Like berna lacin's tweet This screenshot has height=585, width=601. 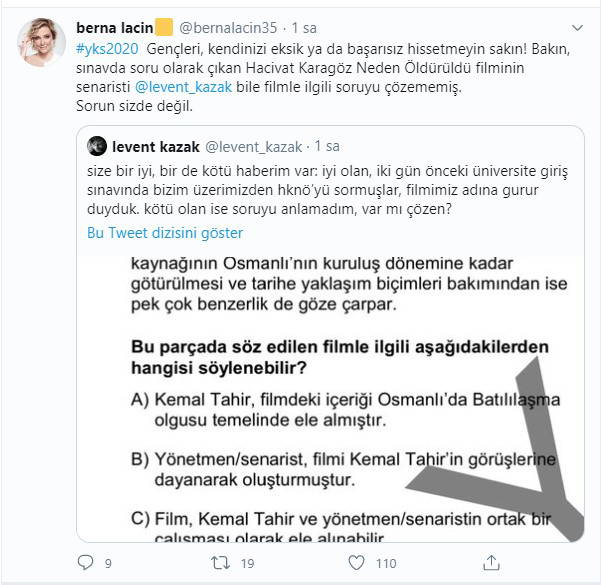(x=355, y=562)
